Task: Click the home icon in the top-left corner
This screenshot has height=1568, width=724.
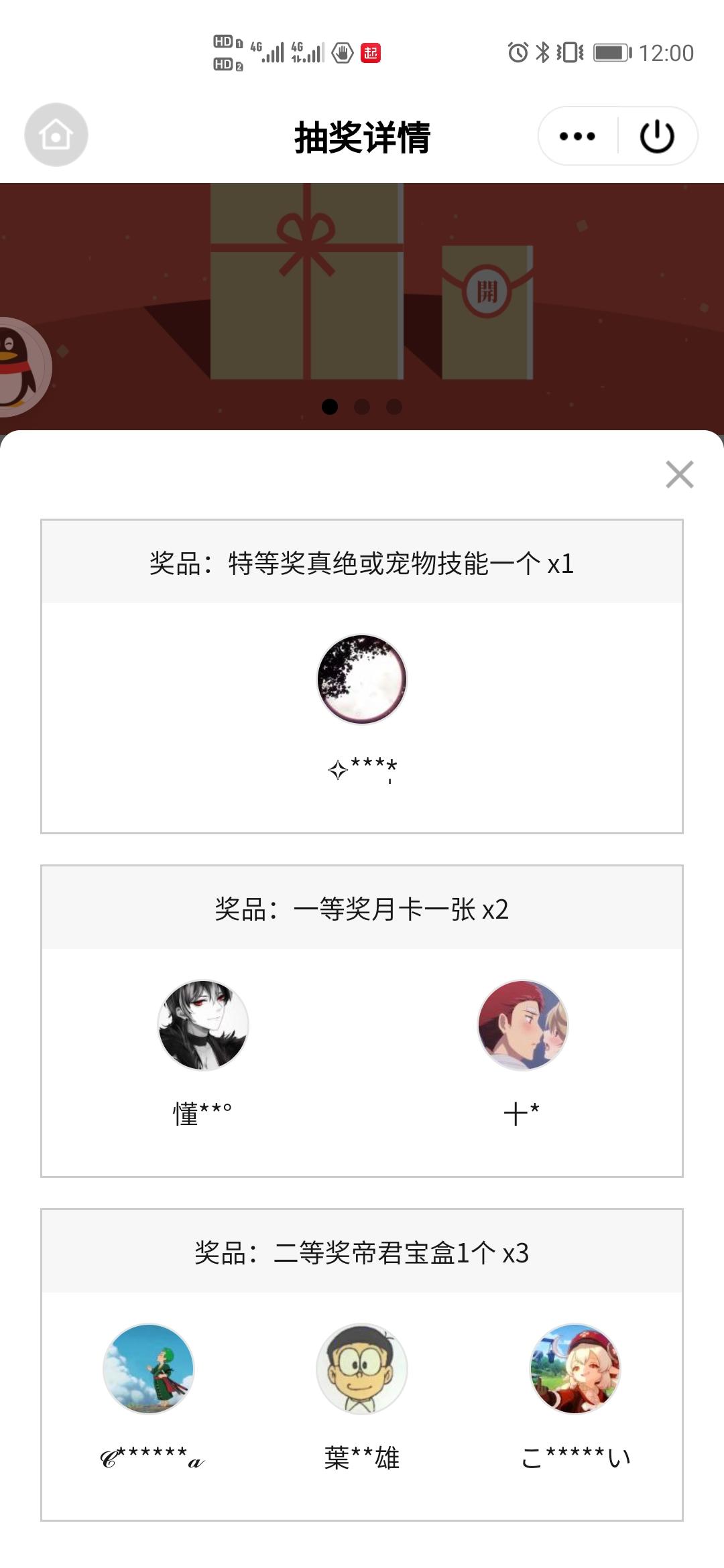Action: coord(56,134)
